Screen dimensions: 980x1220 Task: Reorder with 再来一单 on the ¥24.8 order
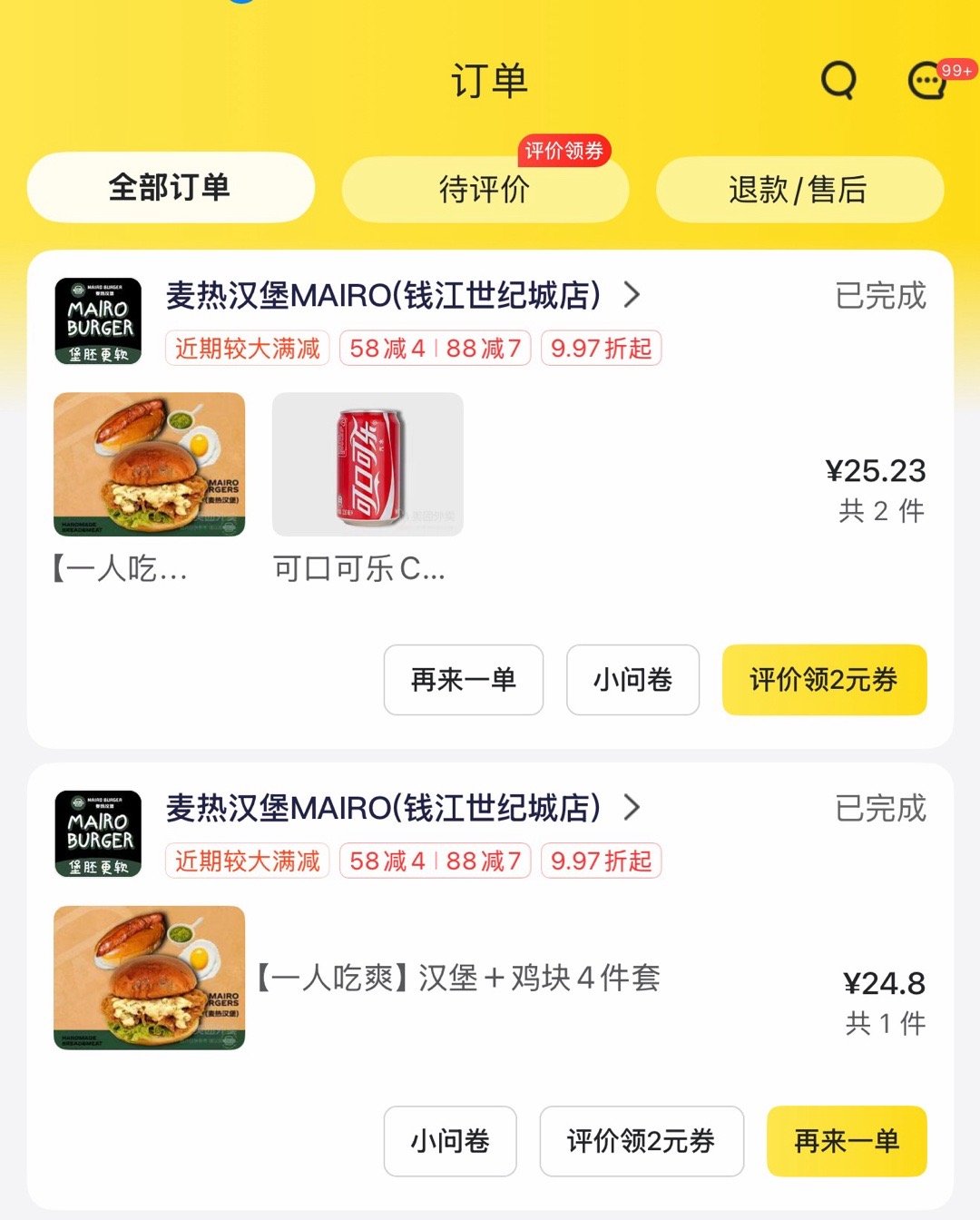[x=846, y=1141]
